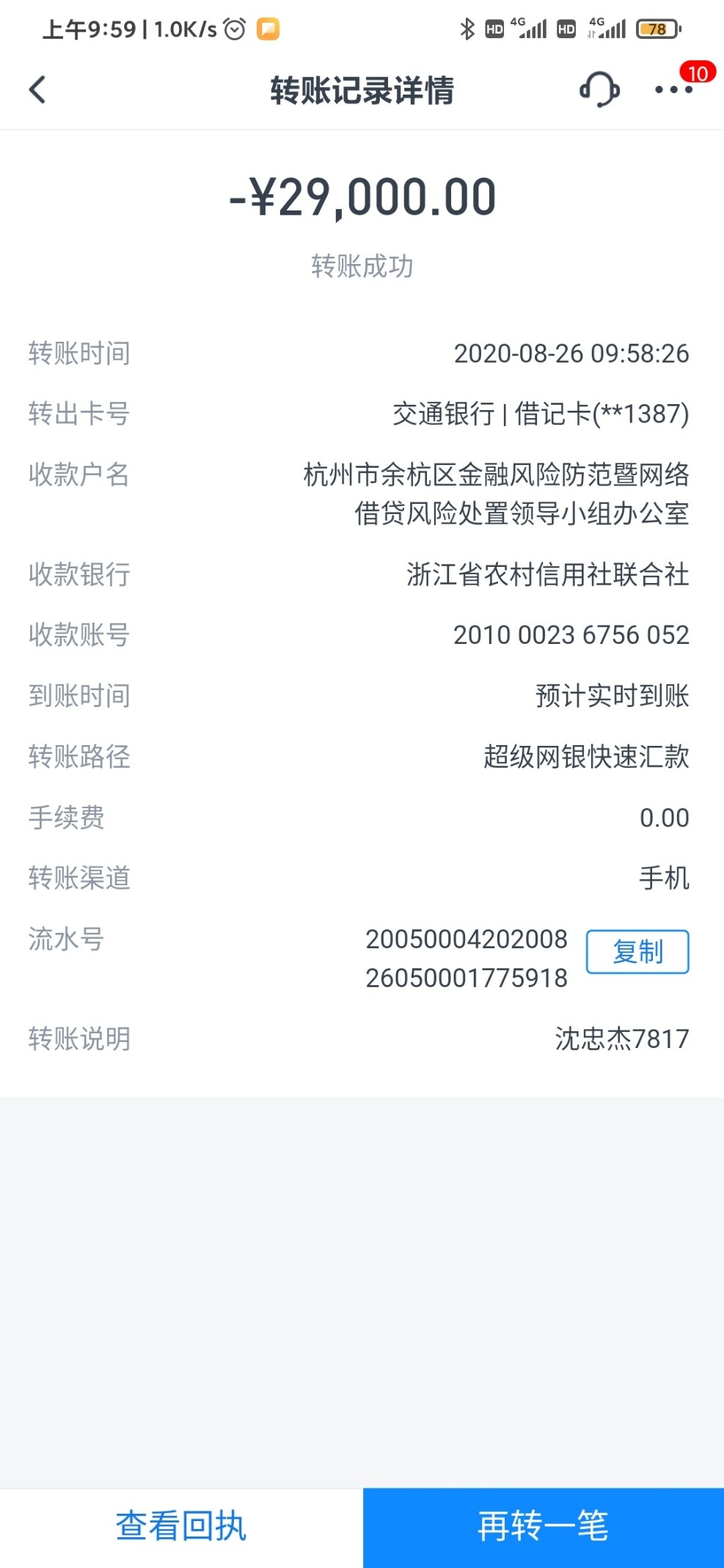Image resolution: width=724 pixels, height=1568 pixels.
Task: Open the three-dot more menu
Action: pos(673,89)
